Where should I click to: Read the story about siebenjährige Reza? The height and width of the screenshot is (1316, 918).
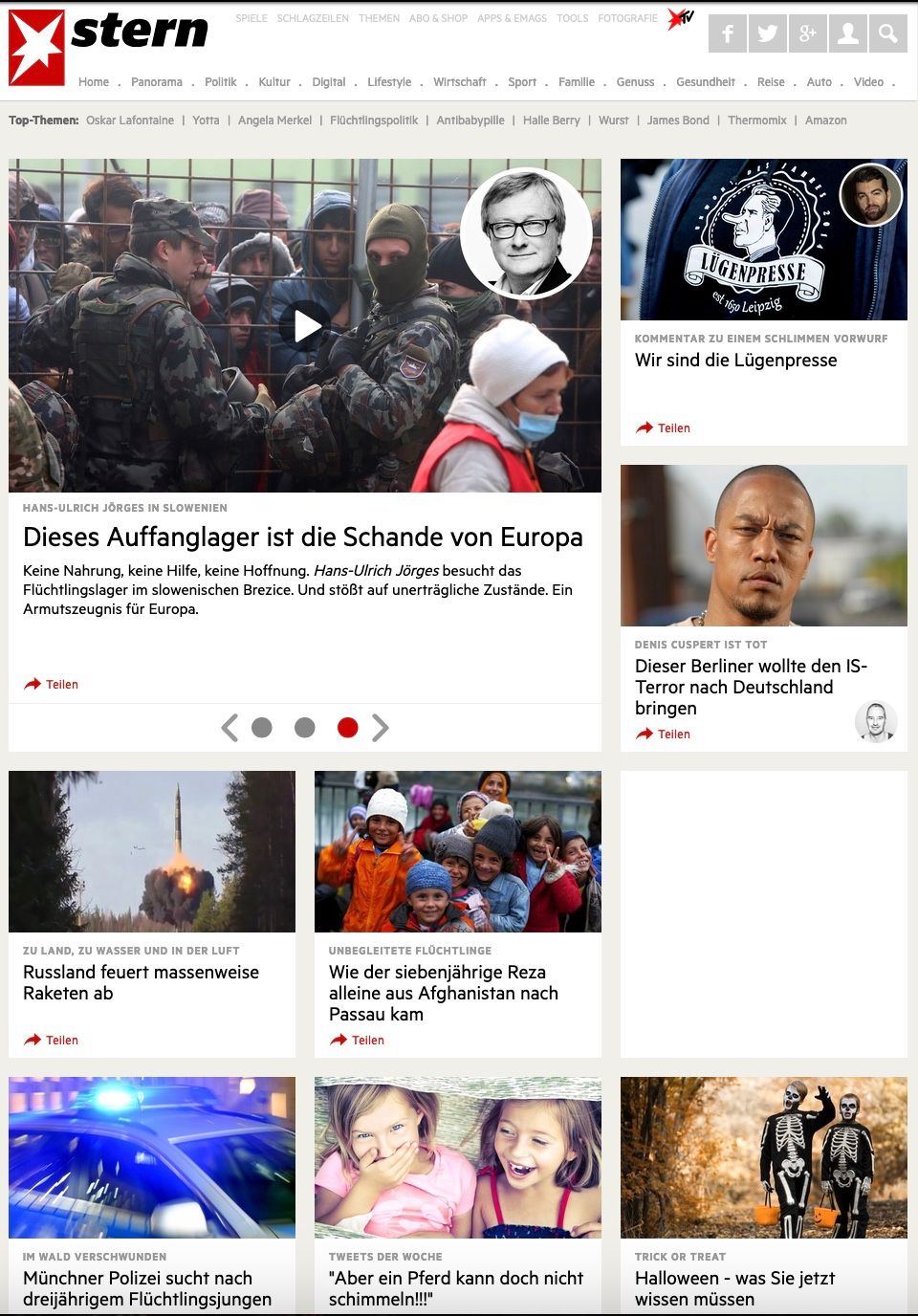pyautogui.click(x=443, y=993)
